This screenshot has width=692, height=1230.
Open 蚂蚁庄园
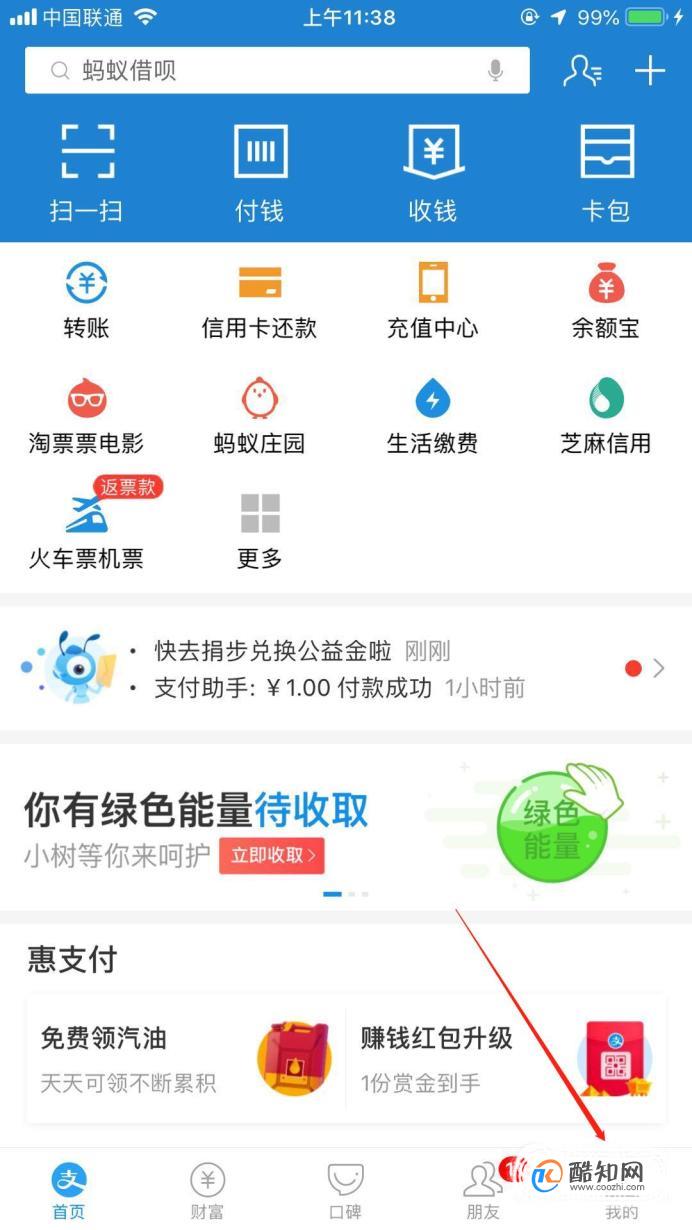(x=260, y=415)
